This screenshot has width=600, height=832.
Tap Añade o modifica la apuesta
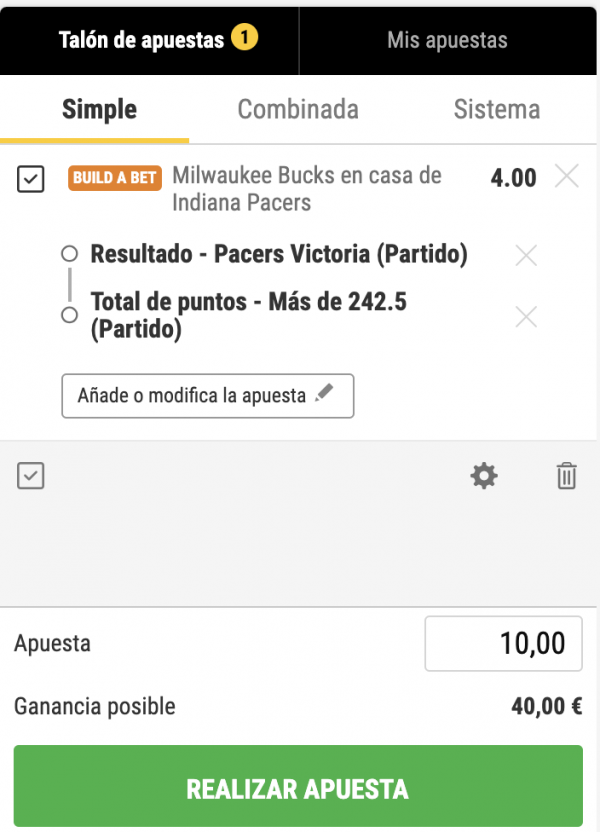tap(208, 396)
